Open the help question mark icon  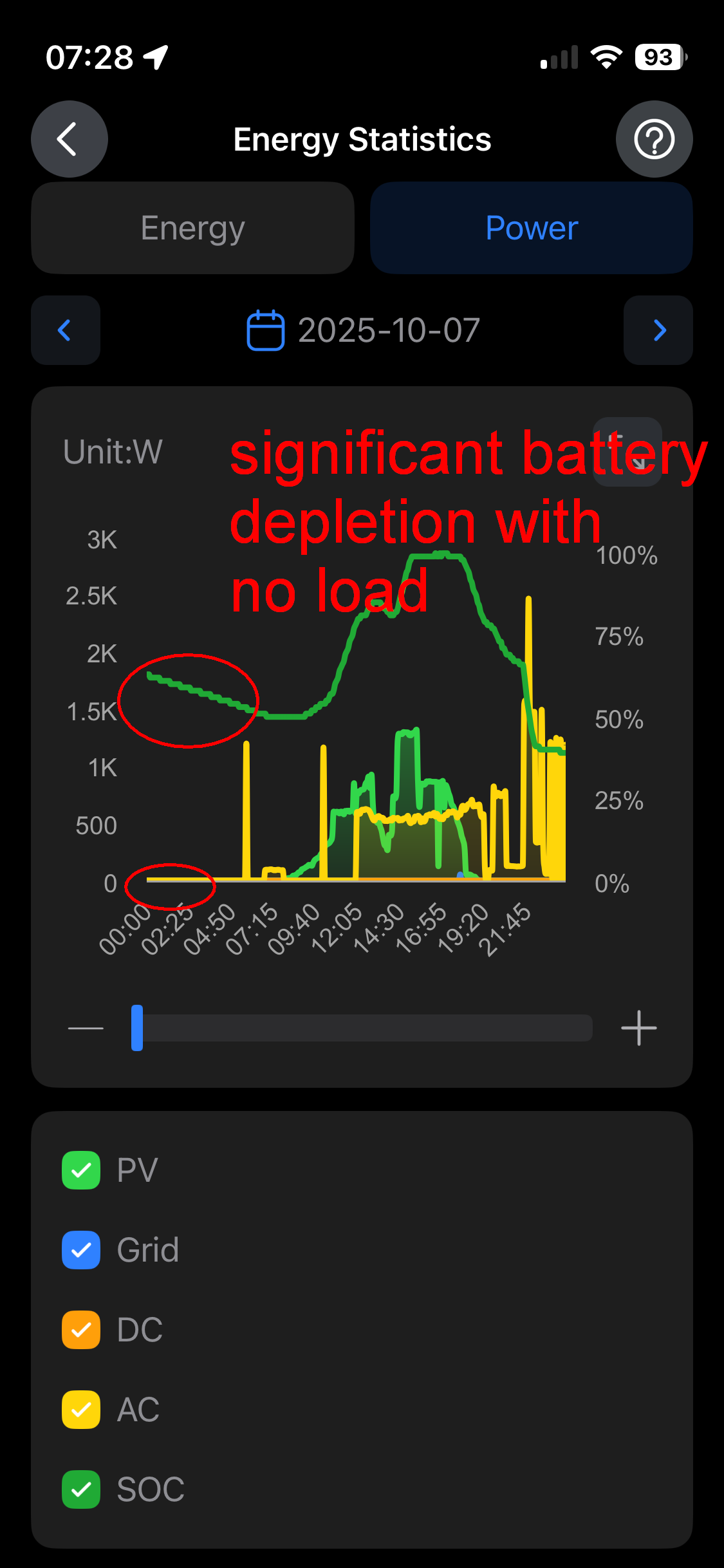click(x=654, y=139)
